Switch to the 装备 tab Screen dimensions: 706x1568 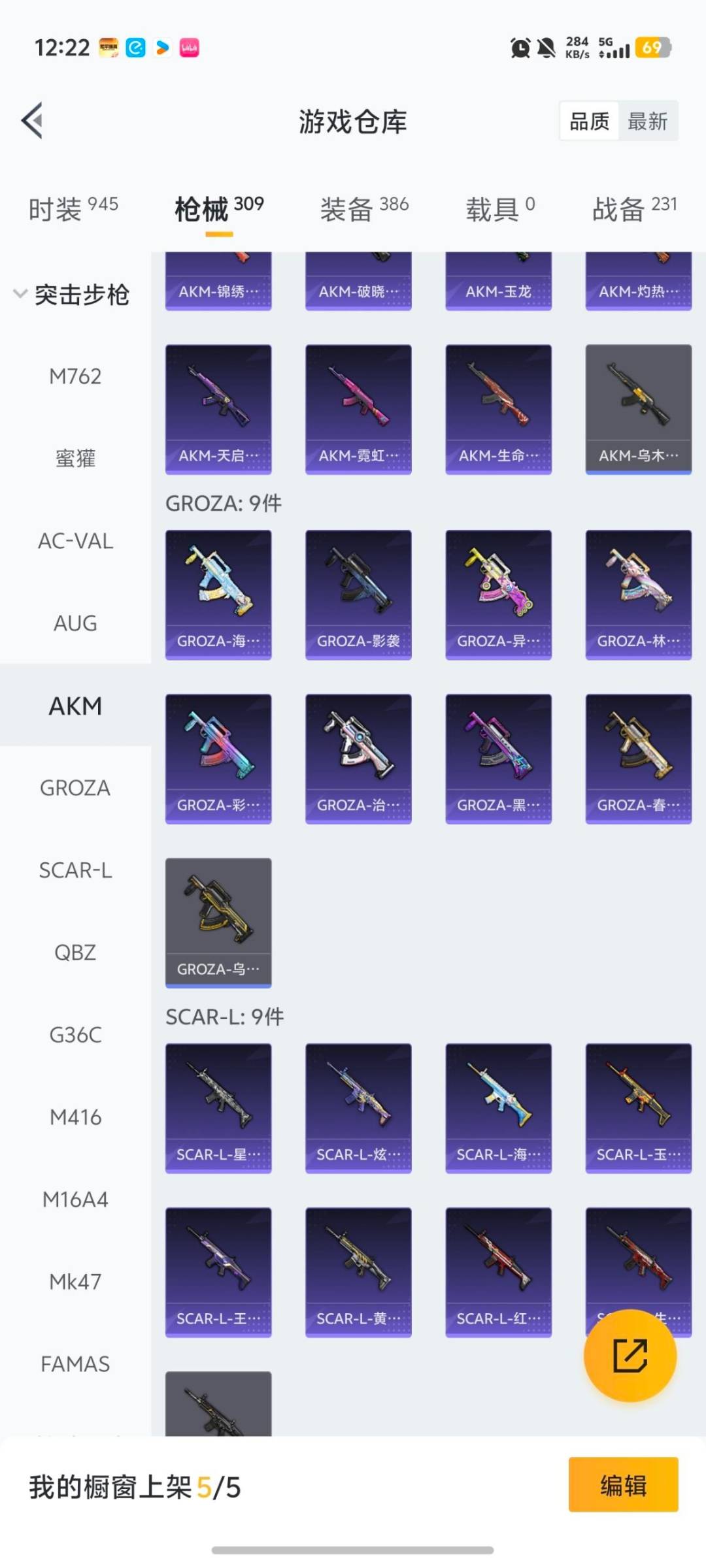click(364, 209)
